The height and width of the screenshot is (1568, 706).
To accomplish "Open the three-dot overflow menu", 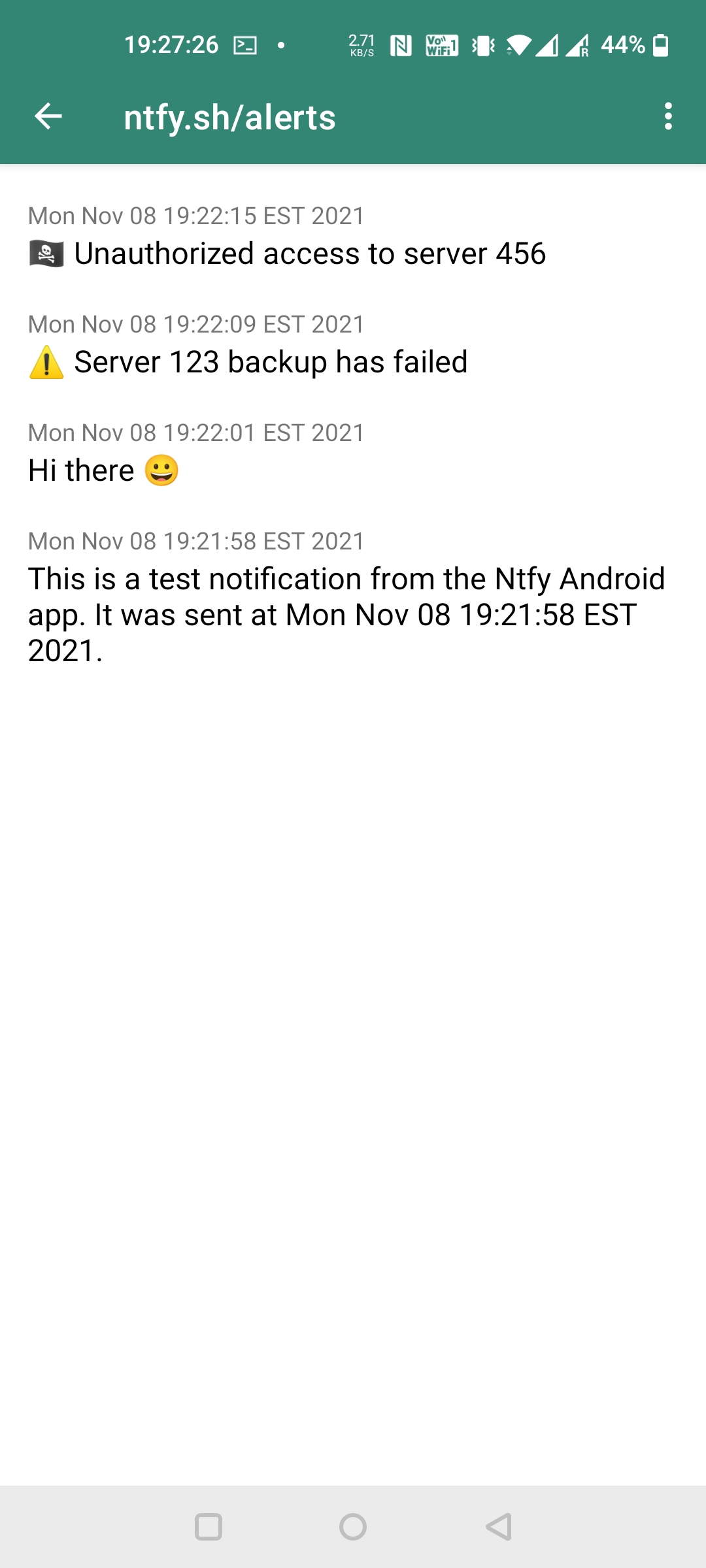I will pyautogui.click(x=667, y=116).
